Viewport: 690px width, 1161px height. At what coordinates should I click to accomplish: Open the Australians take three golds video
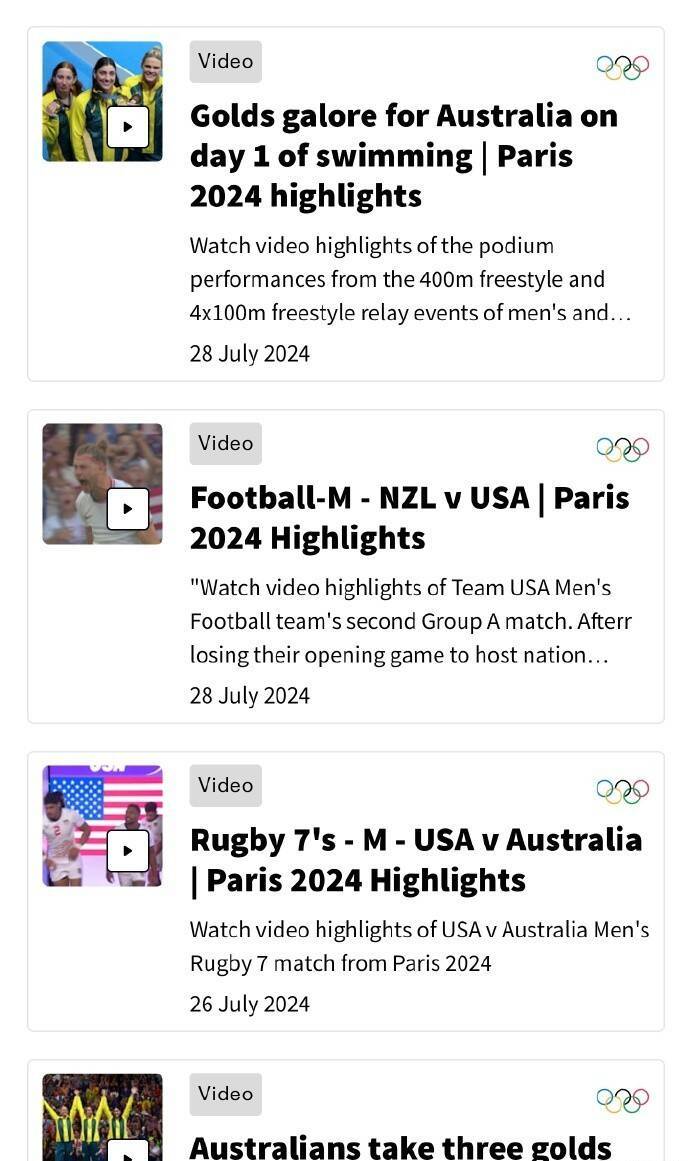pyautogui.click(x=400, y=1145)
